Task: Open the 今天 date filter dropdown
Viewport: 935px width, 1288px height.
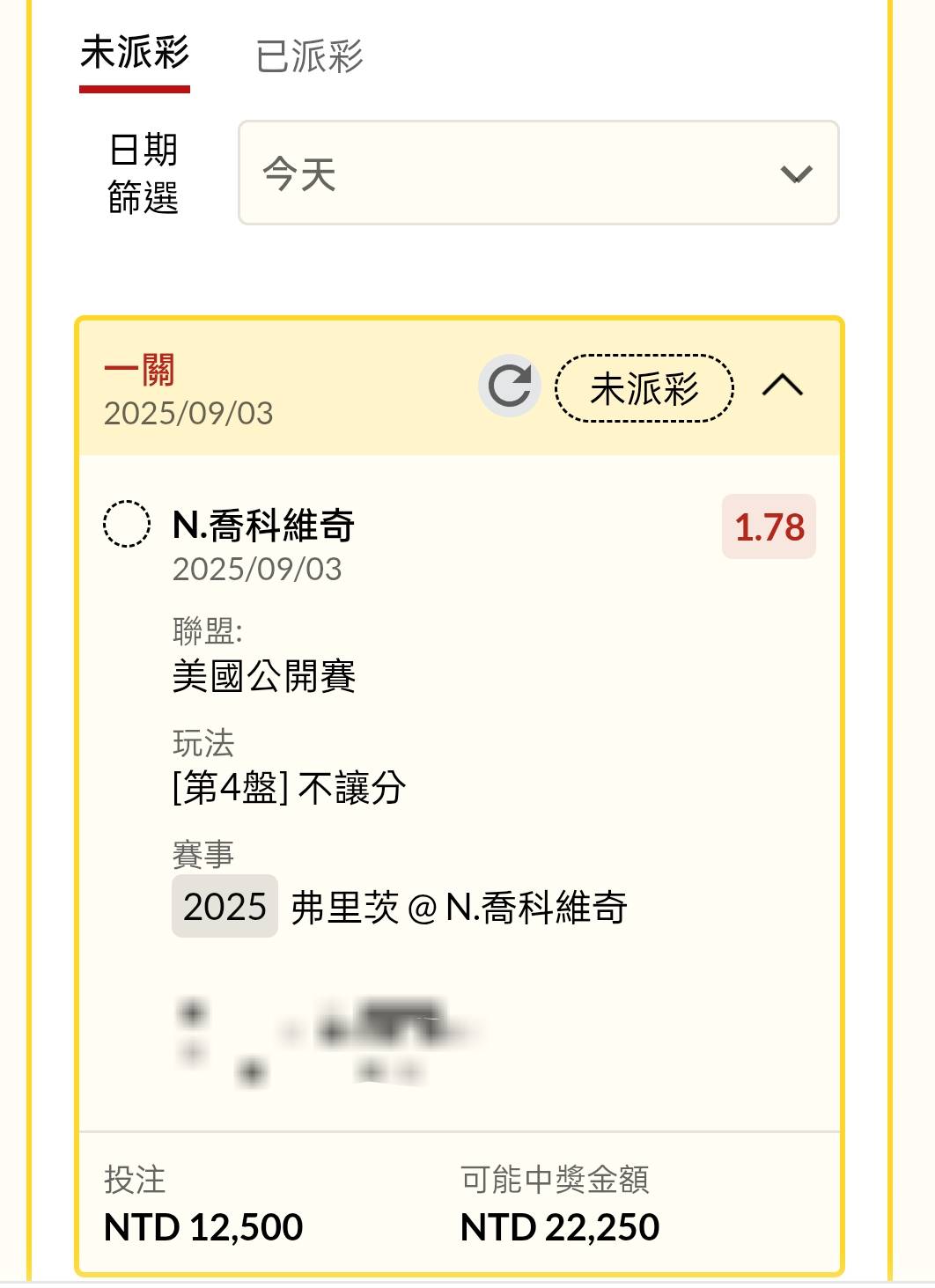Action: coord(538,173)
